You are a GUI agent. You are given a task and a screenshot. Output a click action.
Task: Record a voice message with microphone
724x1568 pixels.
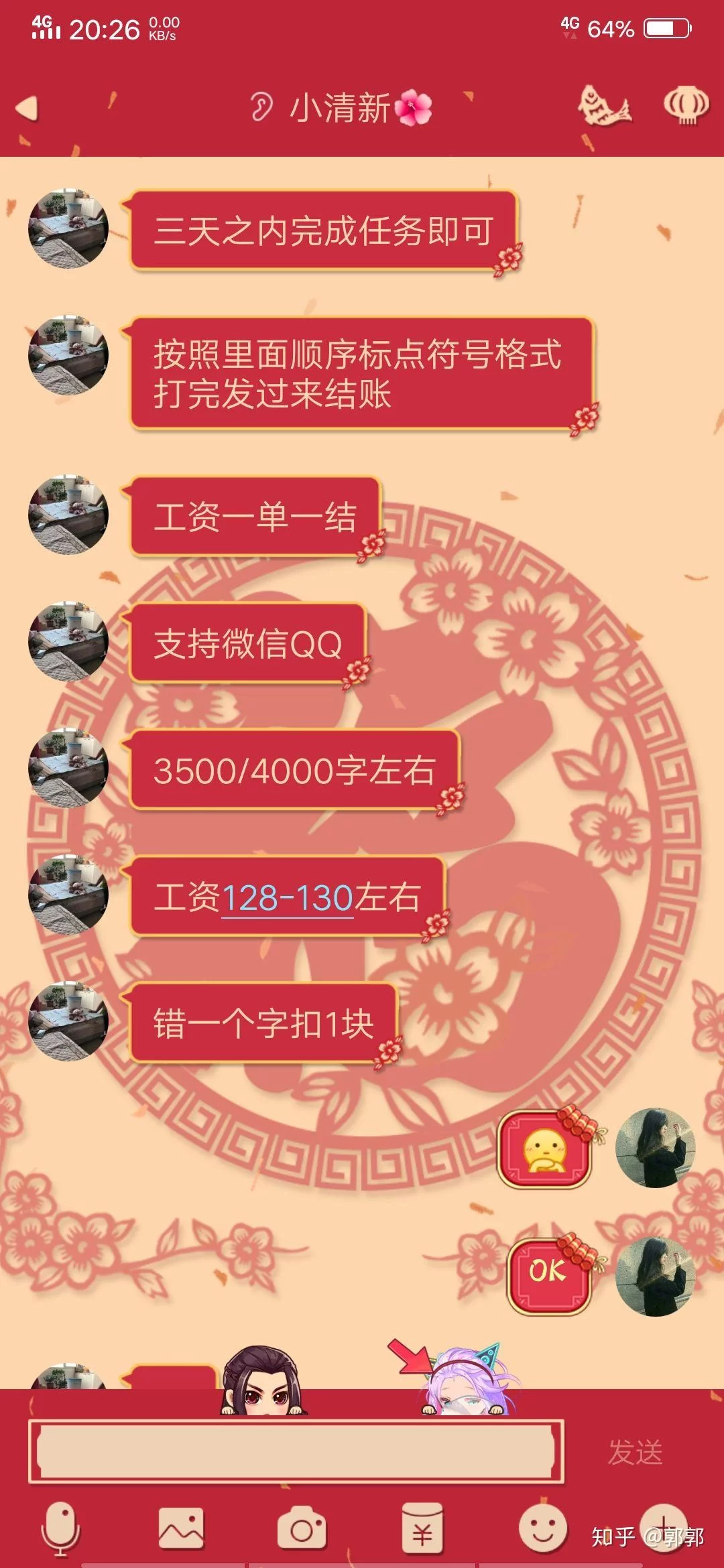[61, 1529]
